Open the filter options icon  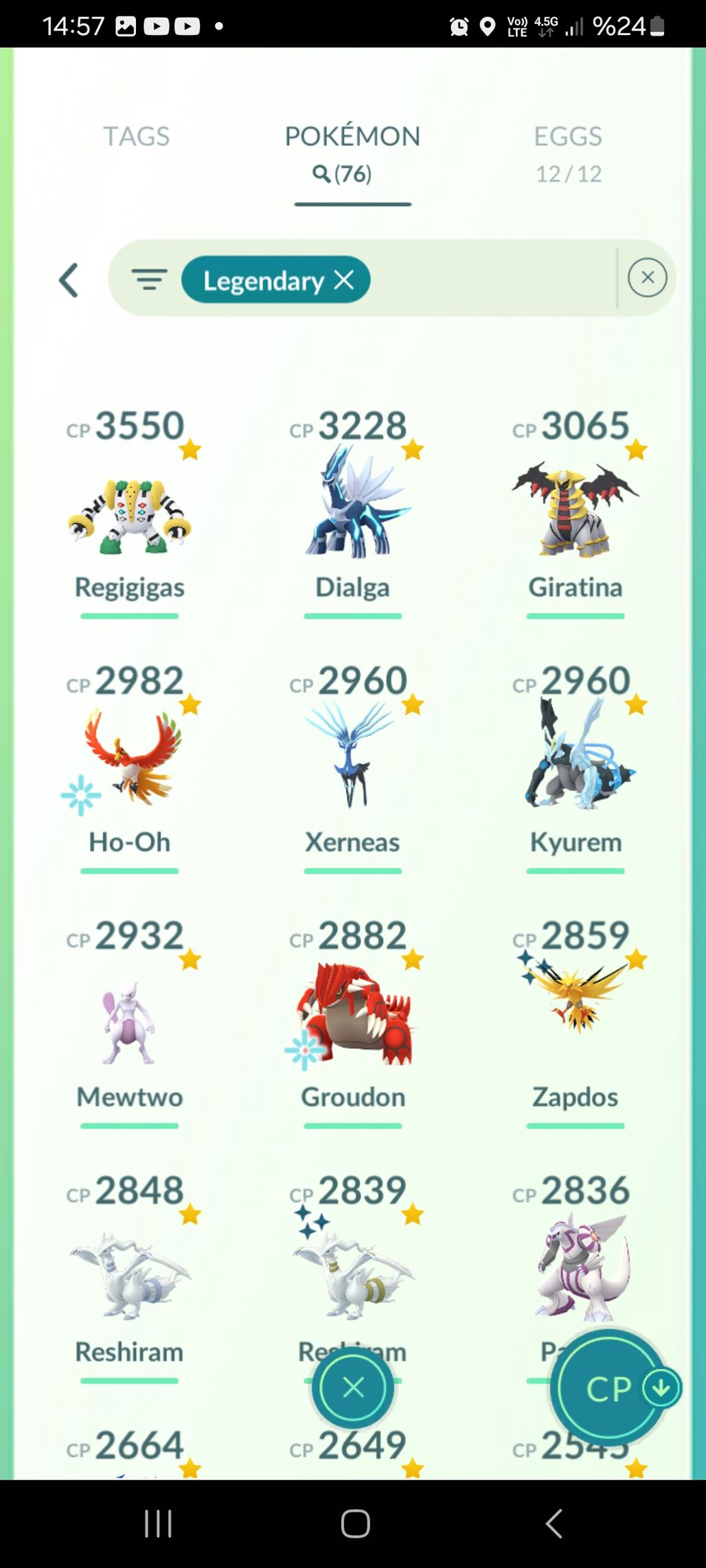(x=149, y=280)
